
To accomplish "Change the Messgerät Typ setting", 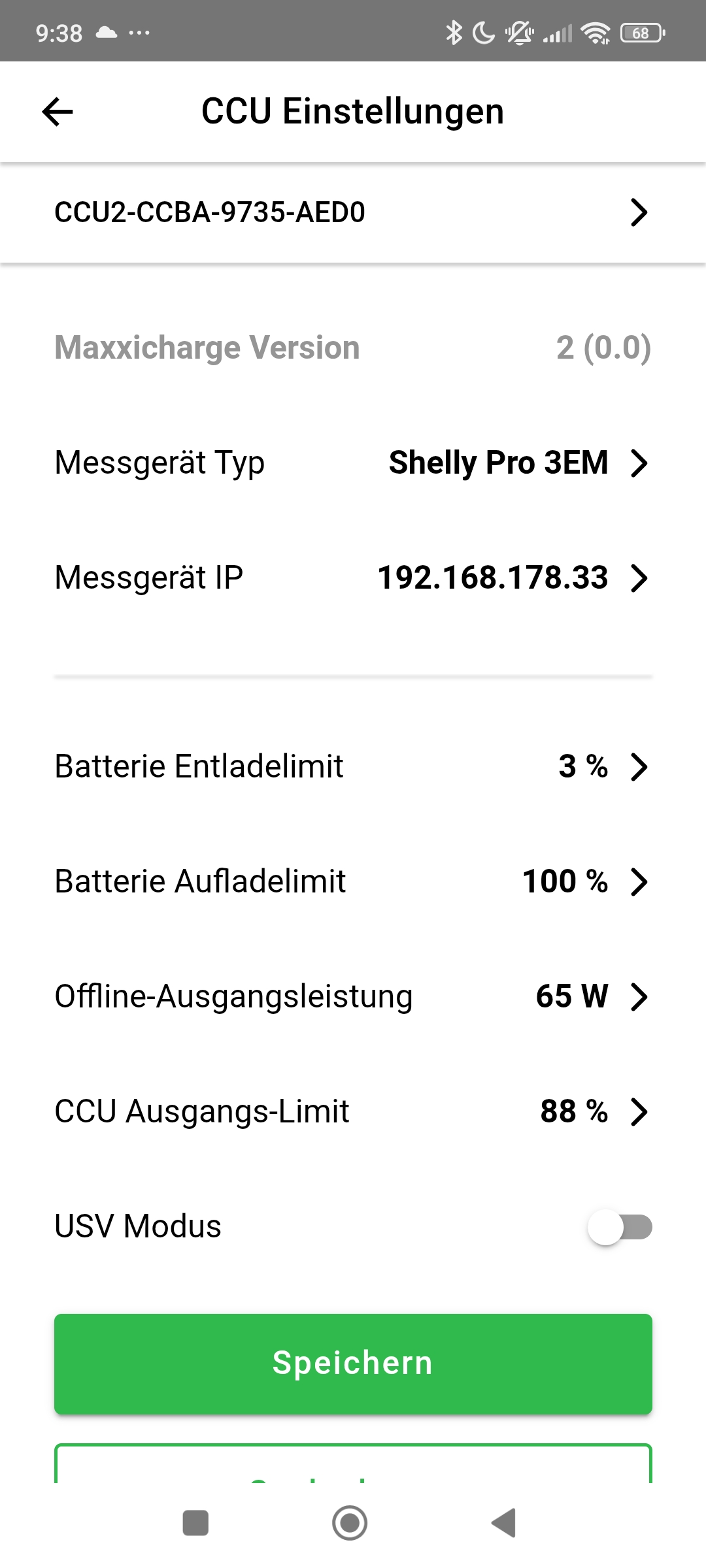I will click(353, 463).
